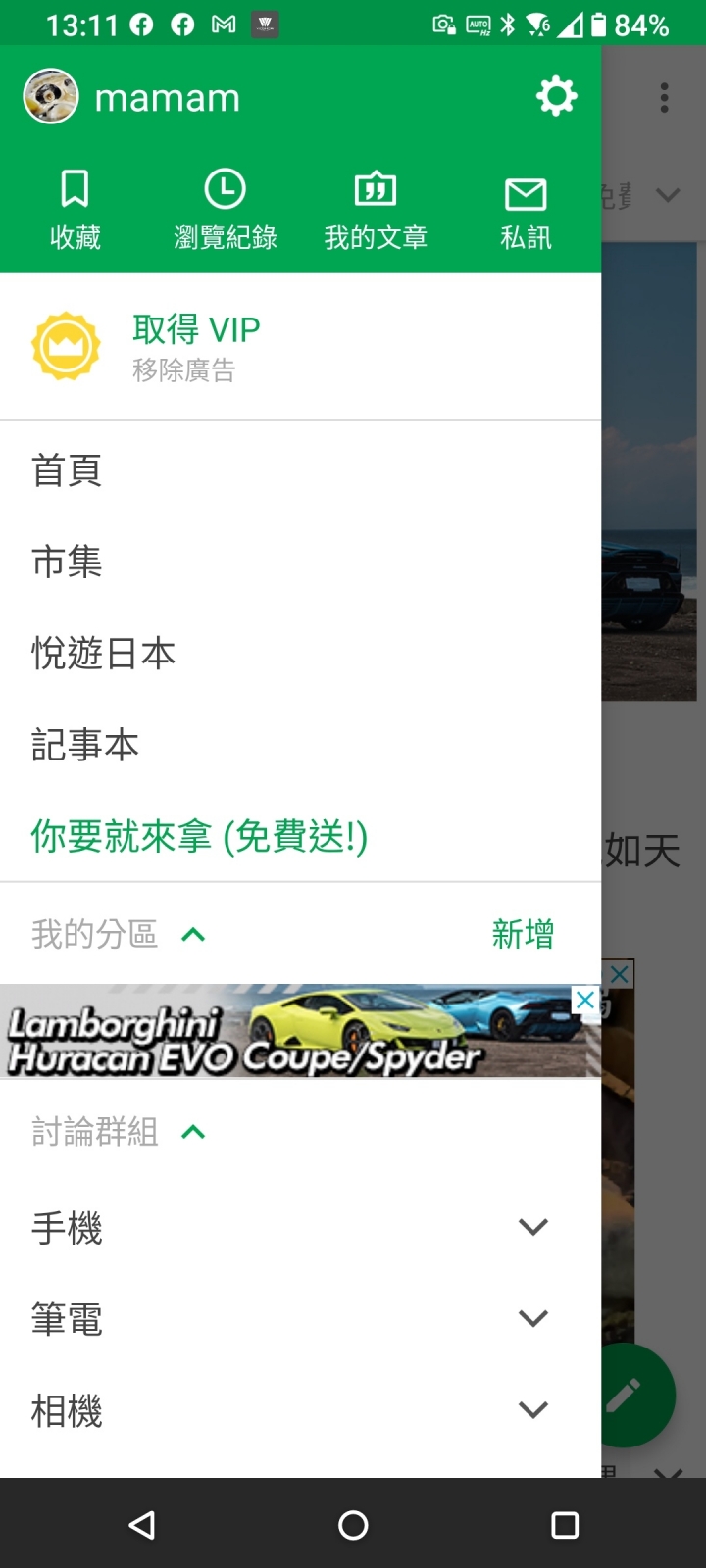Expand the 筆電 group
This screenshot has height=1568, width=706.
point(532,1319)
